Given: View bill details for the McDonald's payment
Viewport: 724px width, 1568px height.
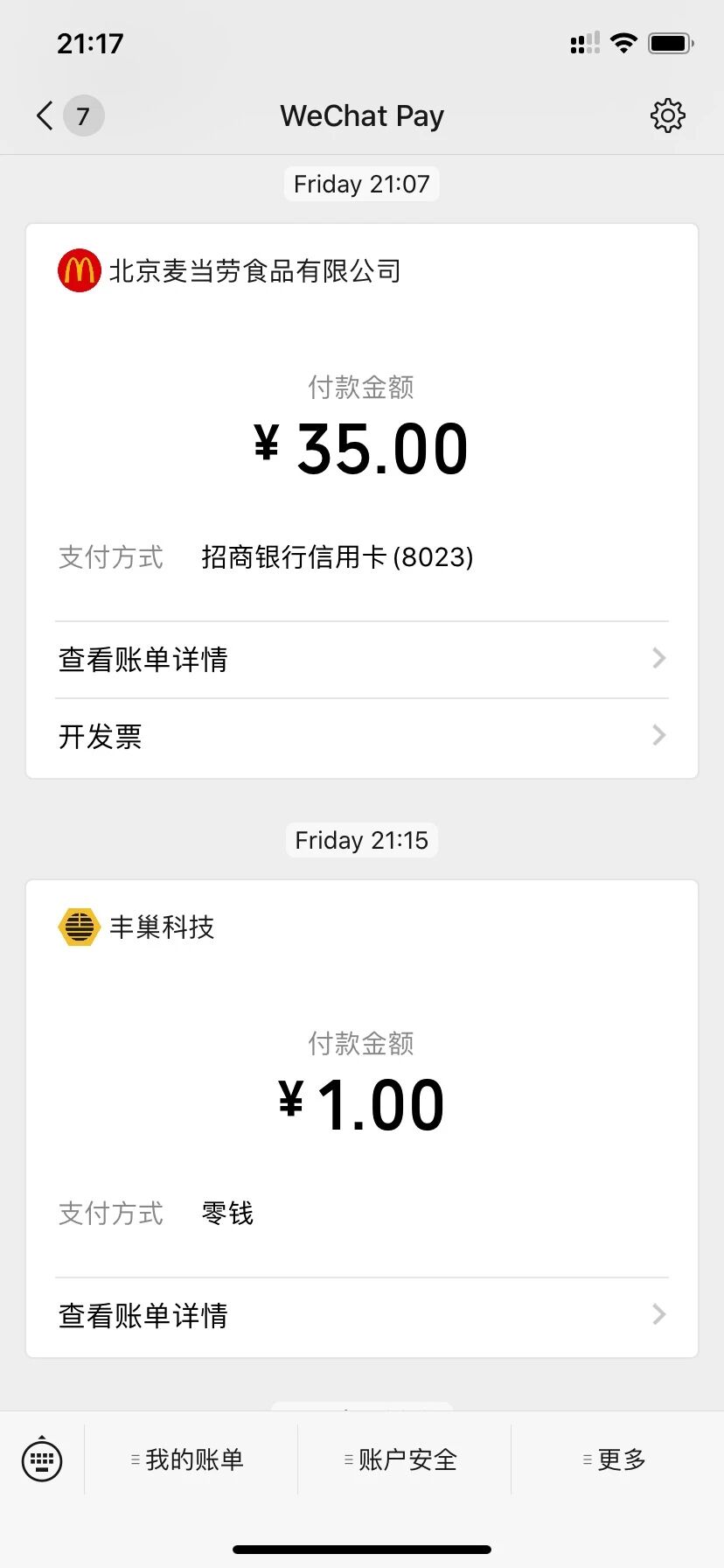Looking at the screenshot, I should pyautogui.click(x=362, y=660).
